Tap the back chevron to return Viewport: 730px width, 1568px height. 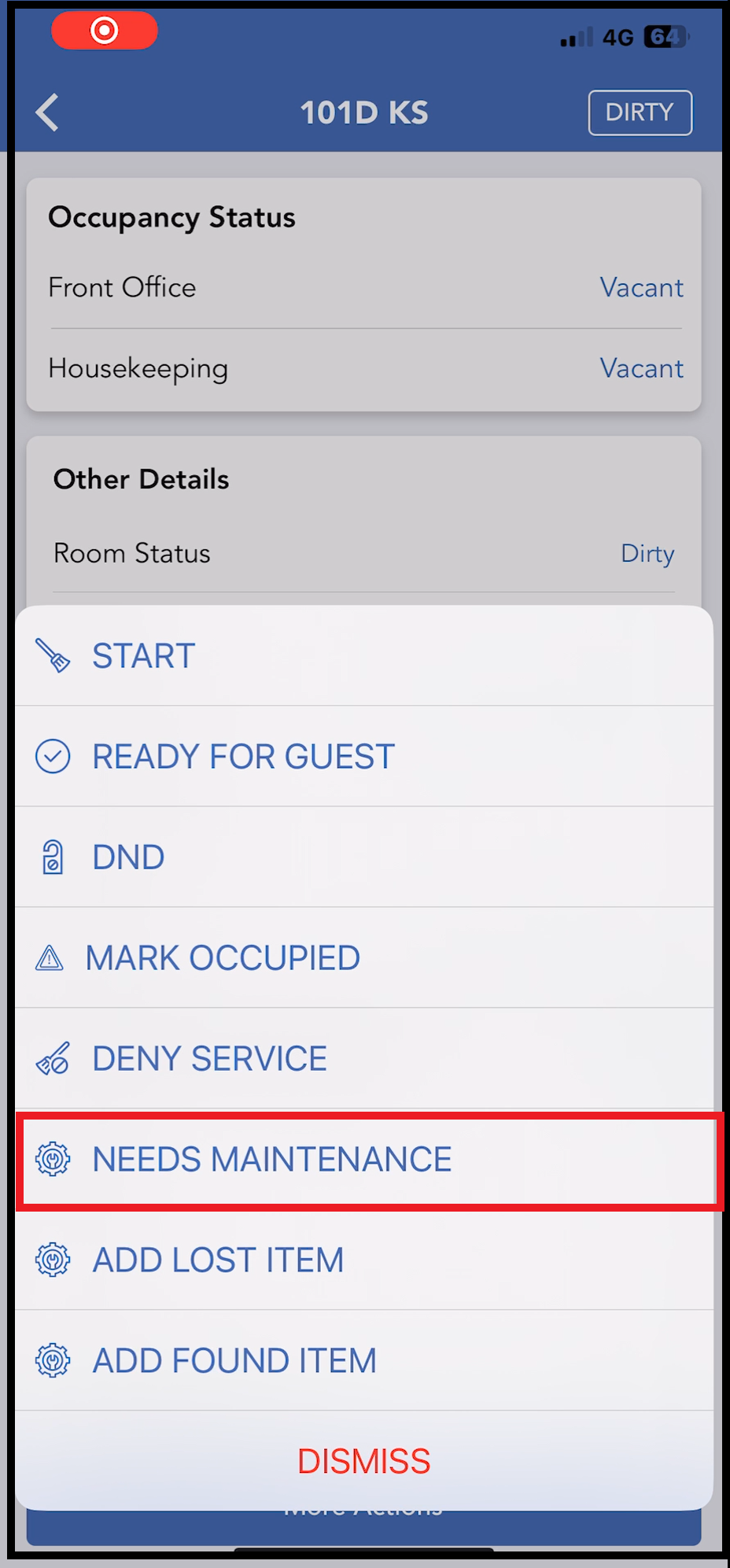point(47,112)
